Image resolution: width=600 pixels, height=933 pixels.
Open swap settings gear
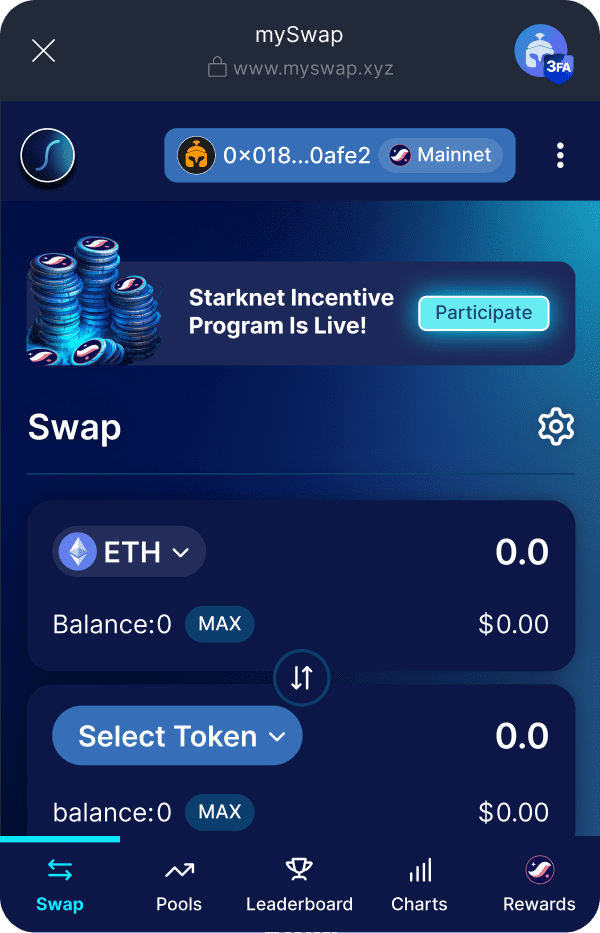pos(556,427)
